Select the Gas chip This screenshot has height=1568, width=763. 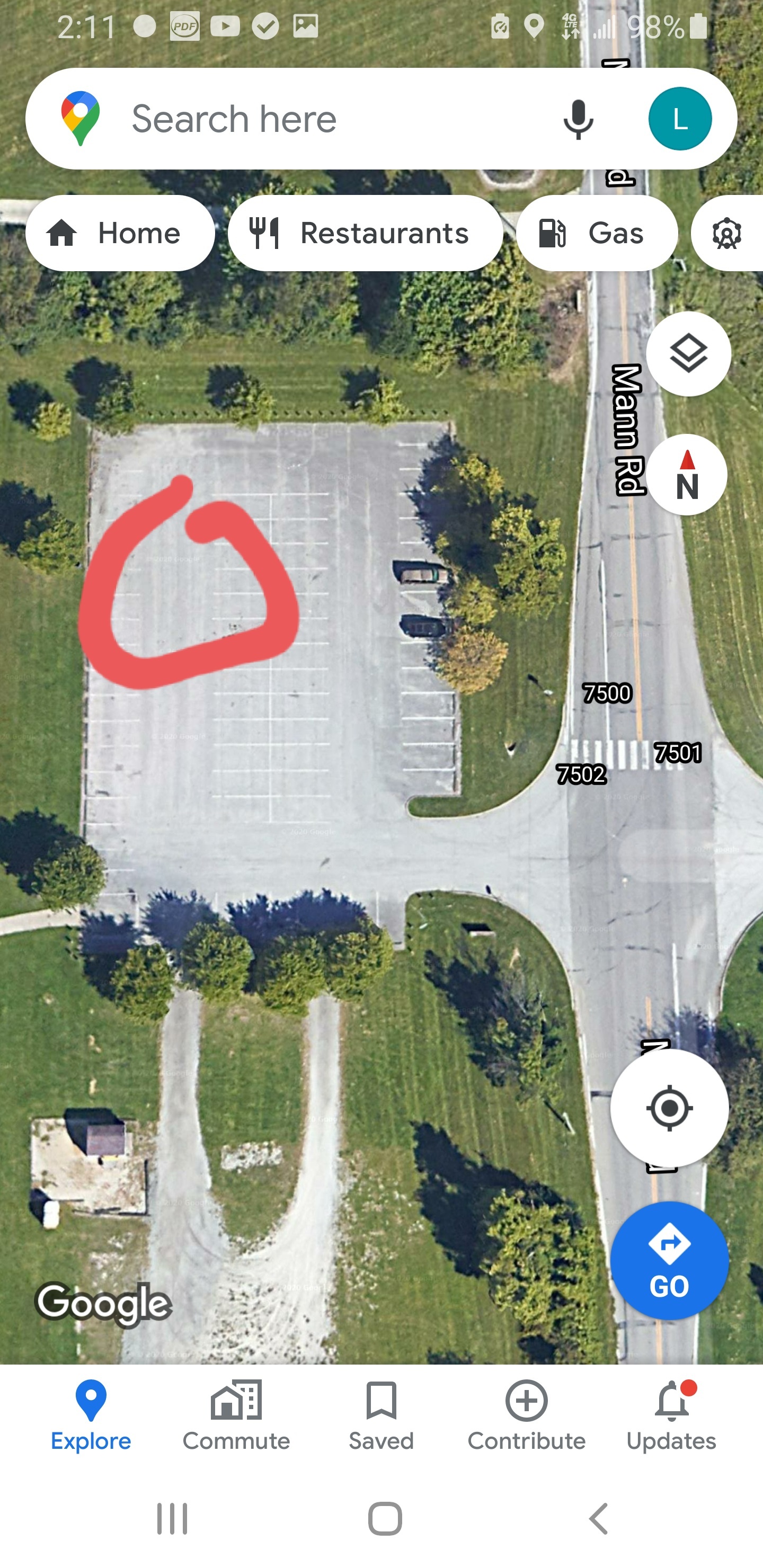[597, 233]
